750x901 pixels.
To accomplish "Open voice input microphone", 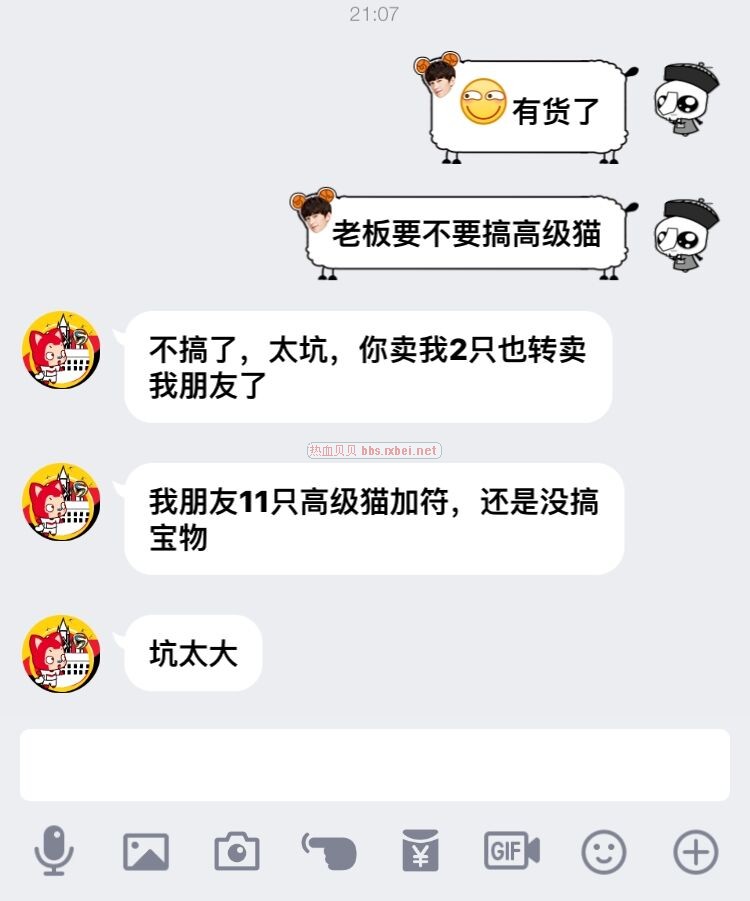I will (54, 852).
